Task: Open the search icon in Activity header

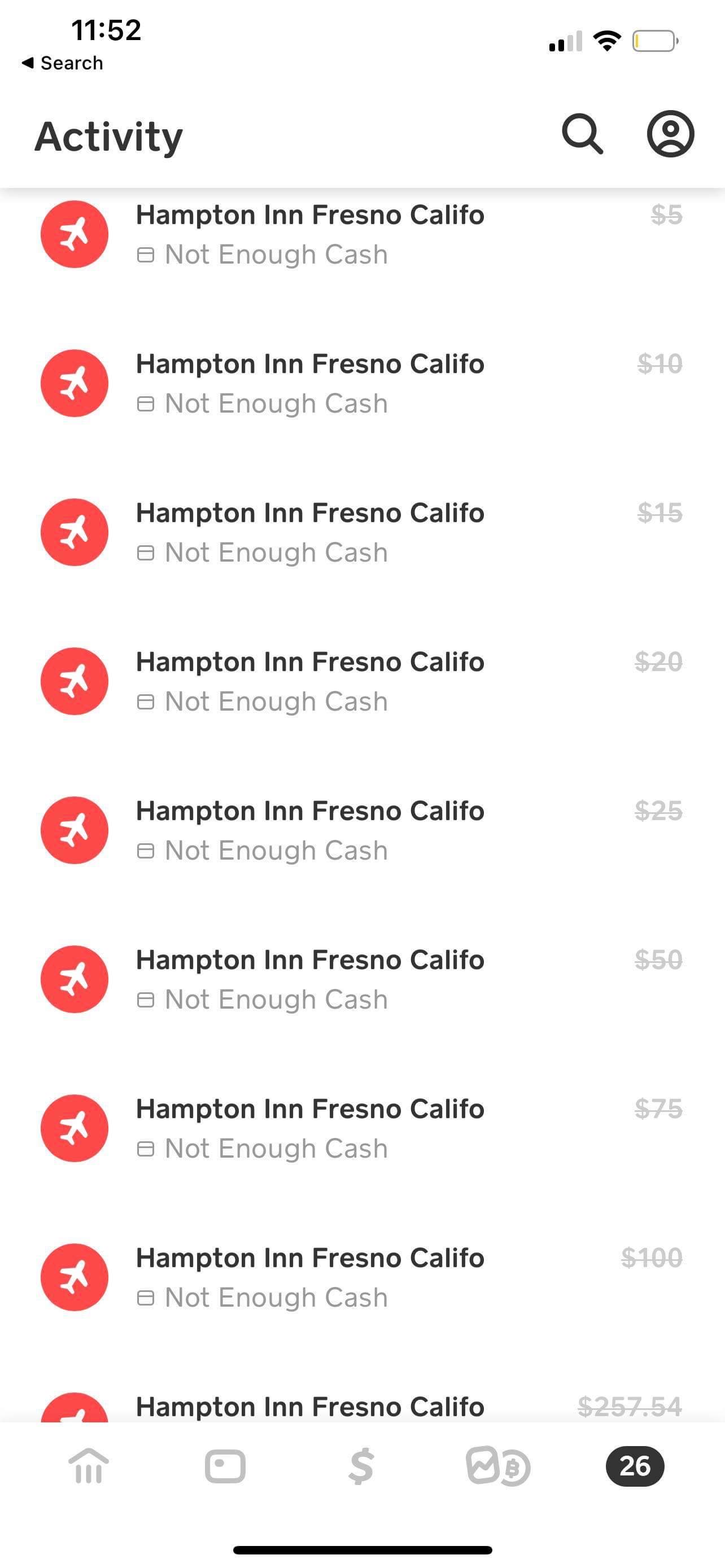Action: [582, 134]
